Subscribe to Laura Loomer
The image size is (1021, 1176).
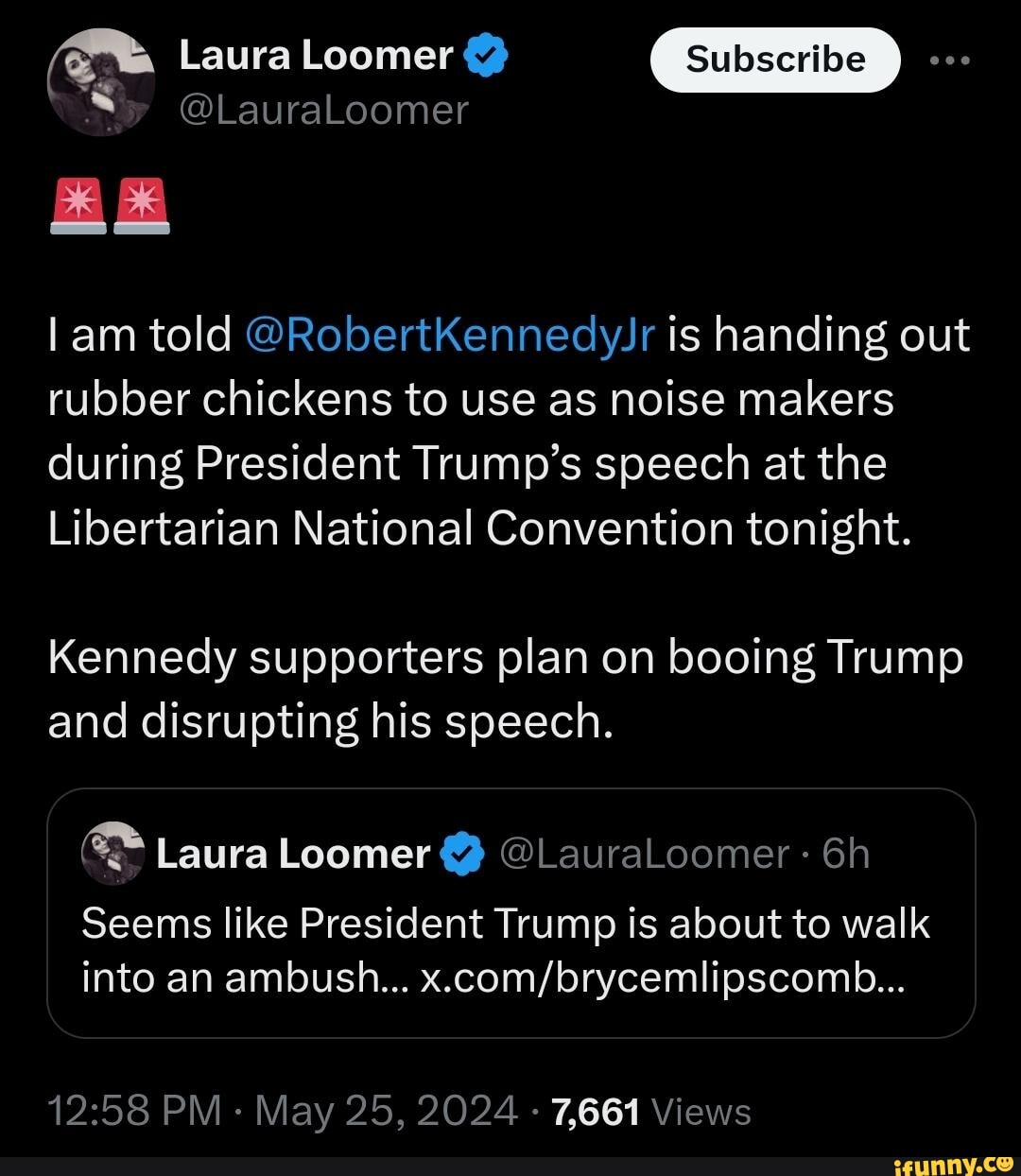tap(775, 60)
